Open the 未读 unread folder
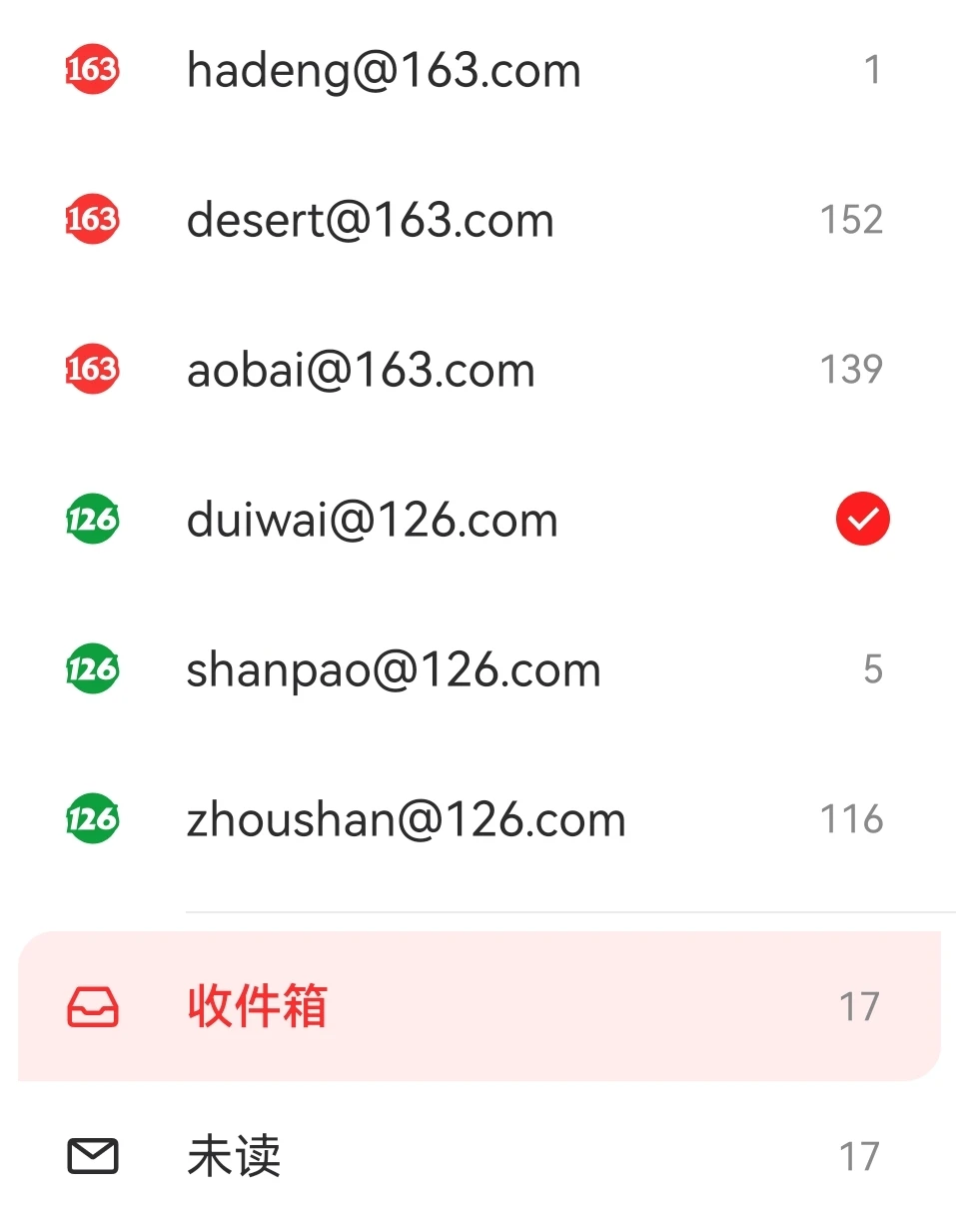This screenshot has height=1232, width=956. (234, 1156)
